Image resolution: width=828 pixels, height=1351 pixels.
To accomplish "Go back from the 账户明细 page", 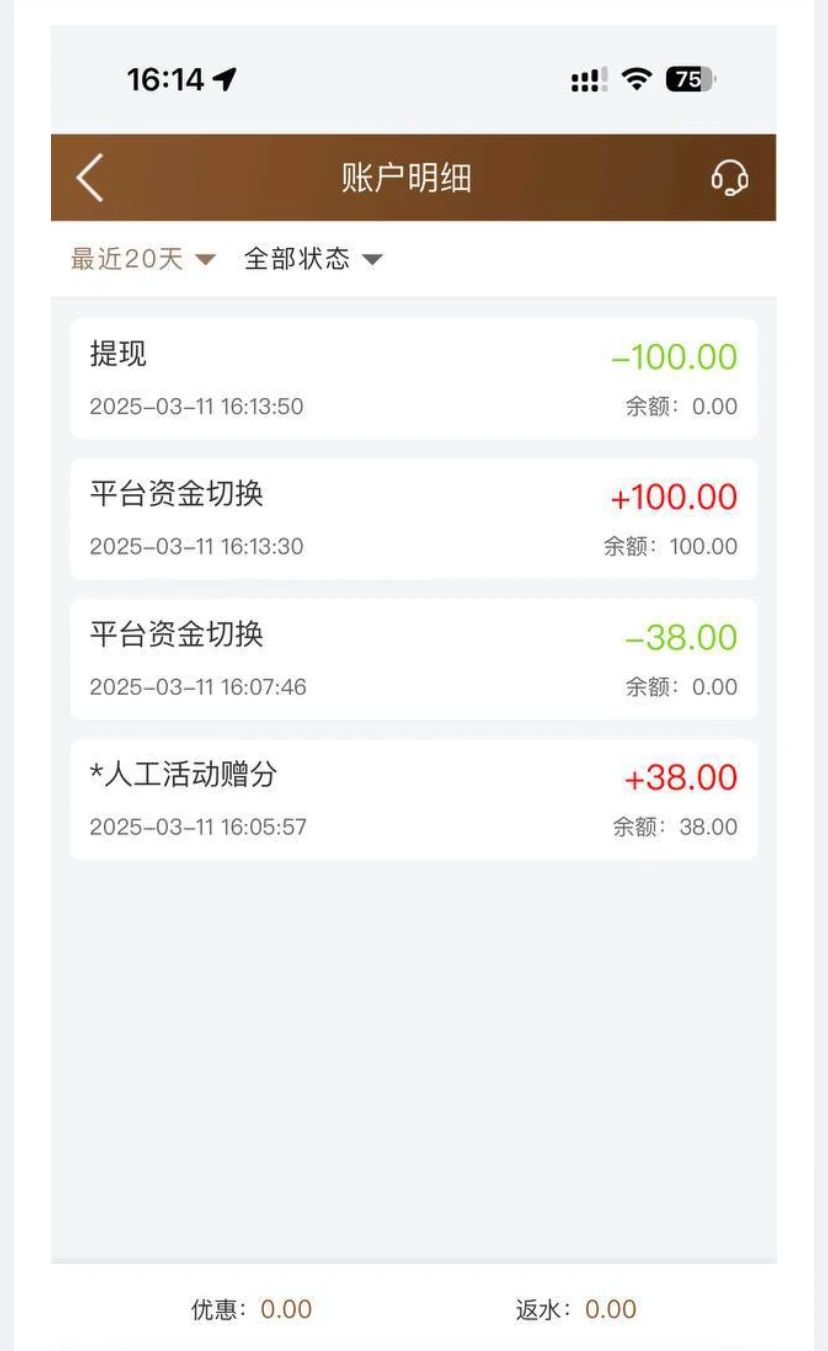I will click(90, 178).
